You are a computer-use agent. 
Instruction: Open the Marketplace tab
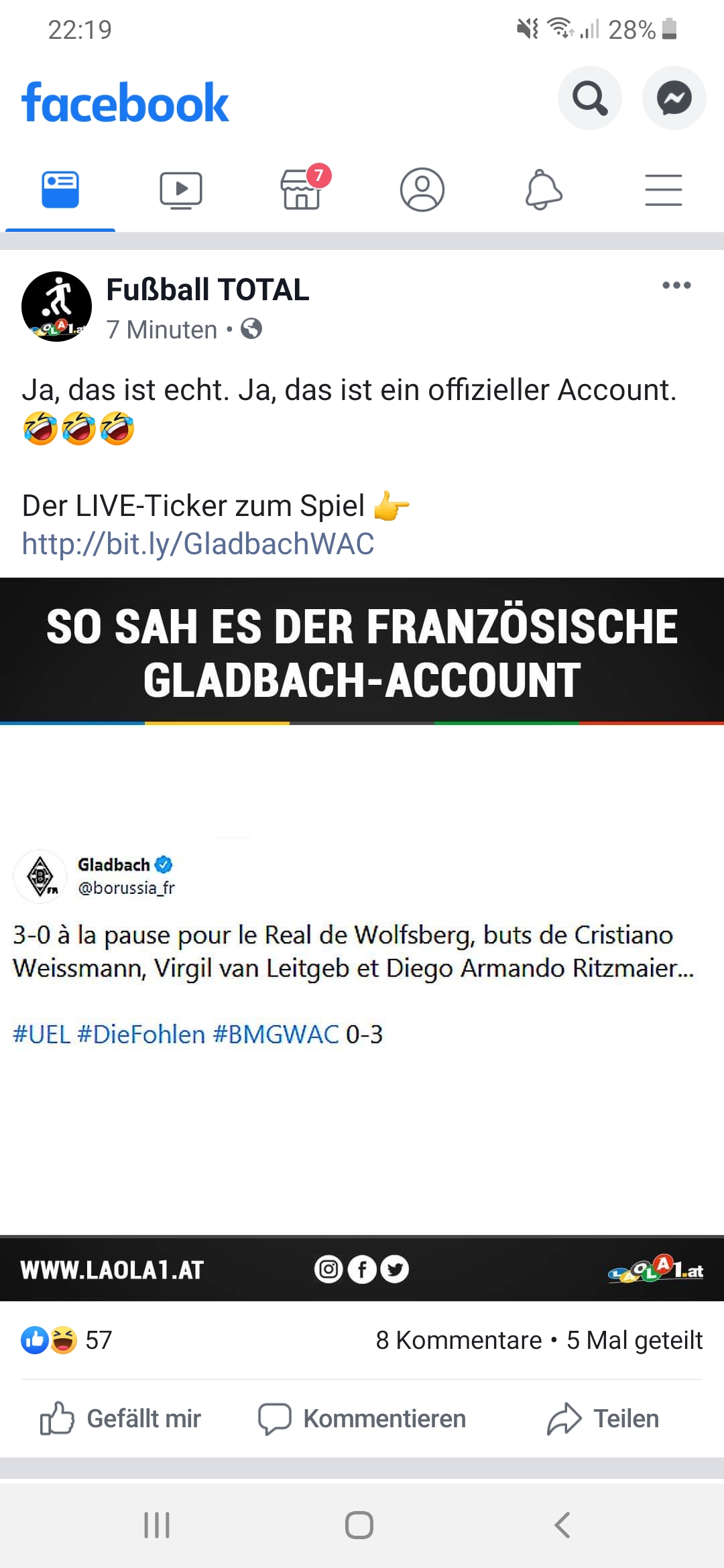coord(302,190)
